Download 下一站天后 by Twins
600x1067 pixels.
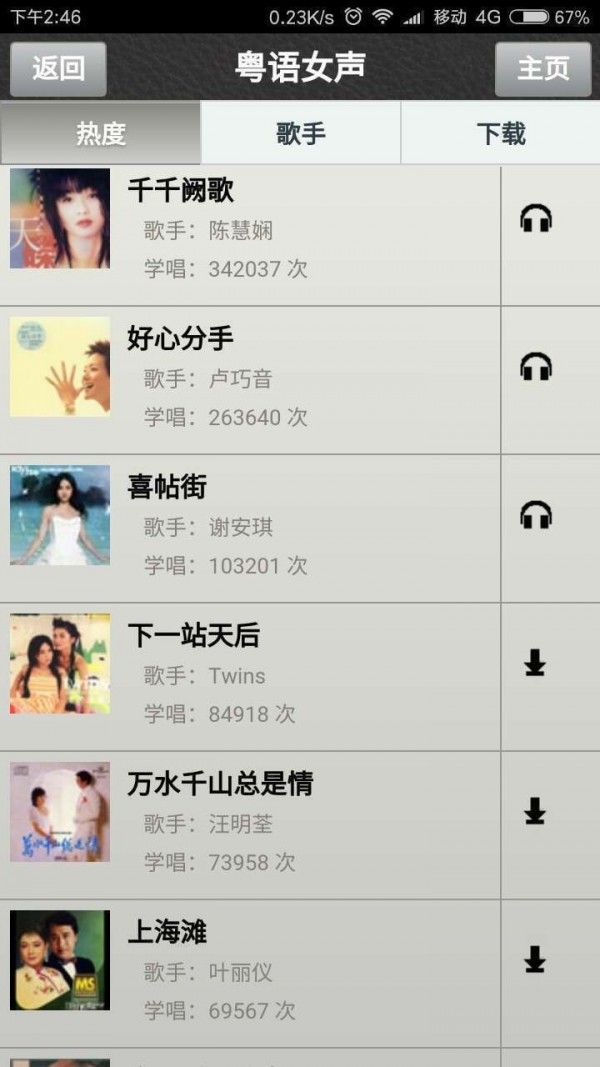click(x=535, y=663)
